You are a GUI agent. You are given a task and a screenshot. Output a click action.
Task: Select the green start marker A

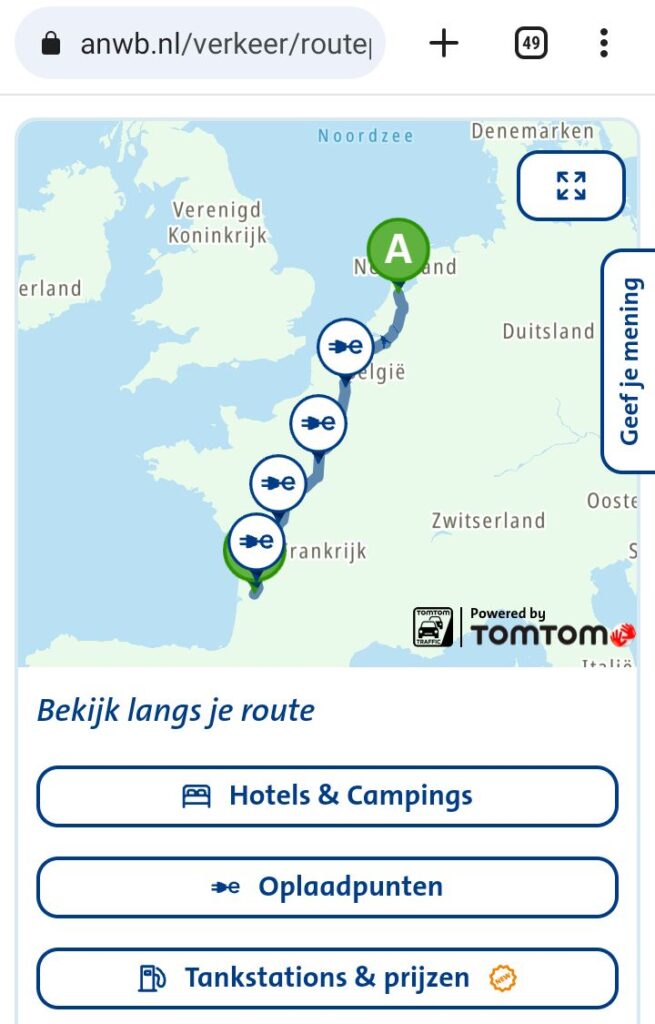coord(398,249)
